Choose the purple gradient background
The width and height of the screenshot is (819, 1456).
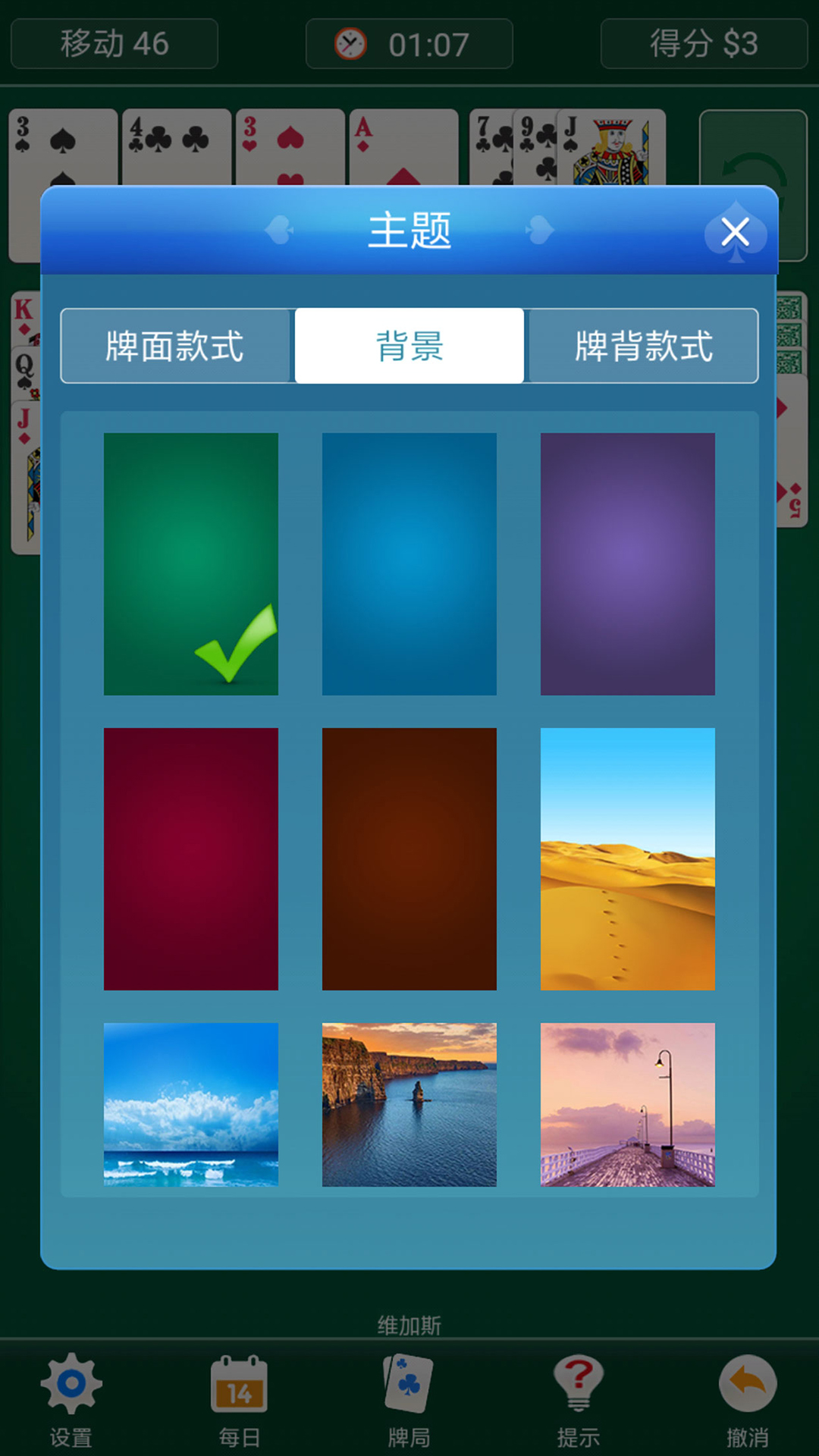[x=627, y=563]
